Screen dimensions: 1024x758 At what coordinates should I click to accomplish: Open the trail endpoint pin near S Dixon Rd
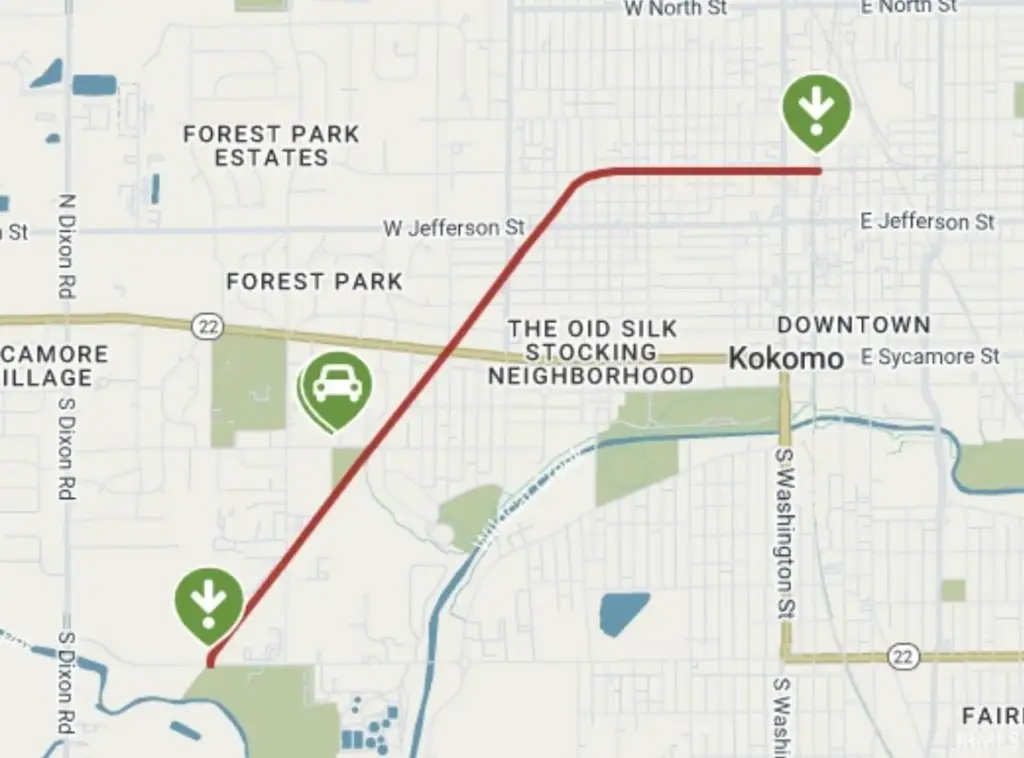click(209, 602)
